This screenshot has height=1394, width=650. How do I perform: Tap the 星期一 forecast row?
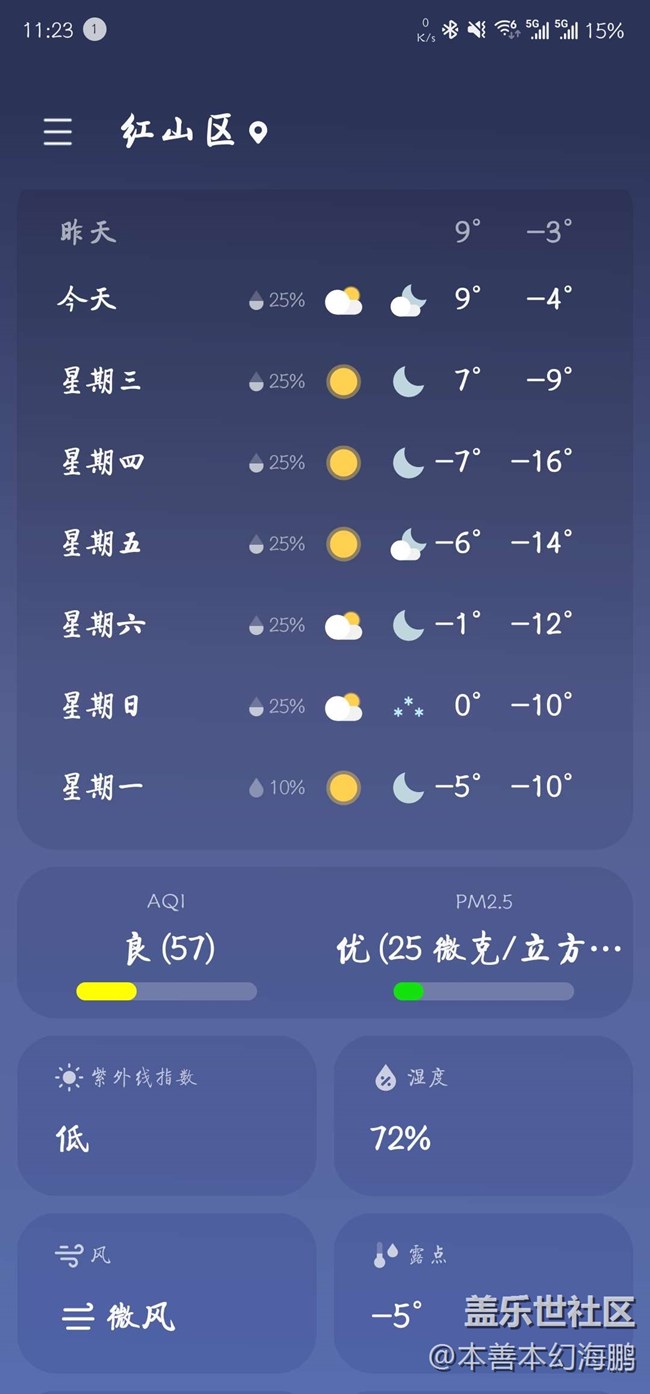[325, 787]
